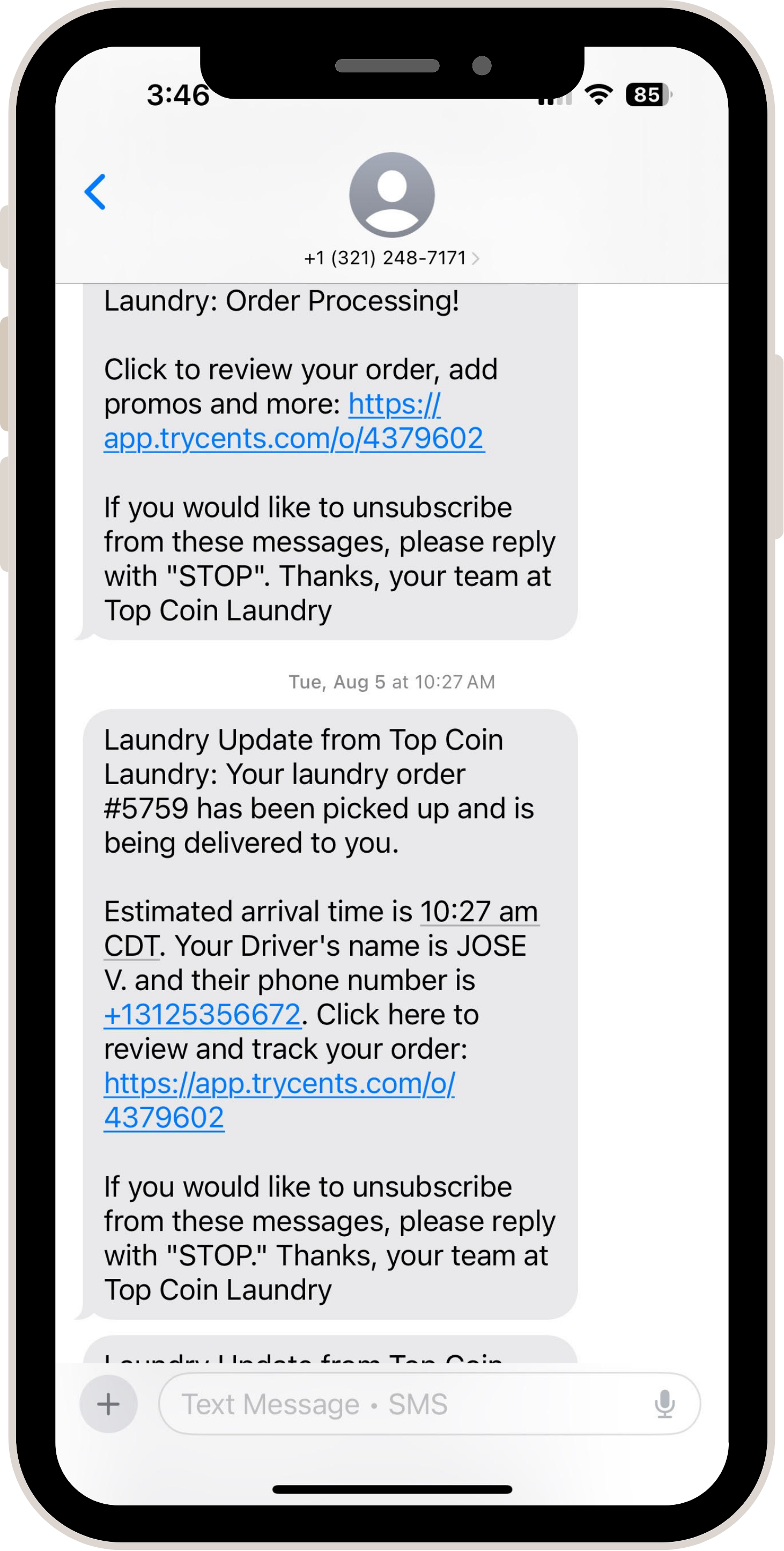The height and width of the screenshot is (1551, 784).
Task: Open the trycents link in the Order Processing message
Action: (294, 438)
